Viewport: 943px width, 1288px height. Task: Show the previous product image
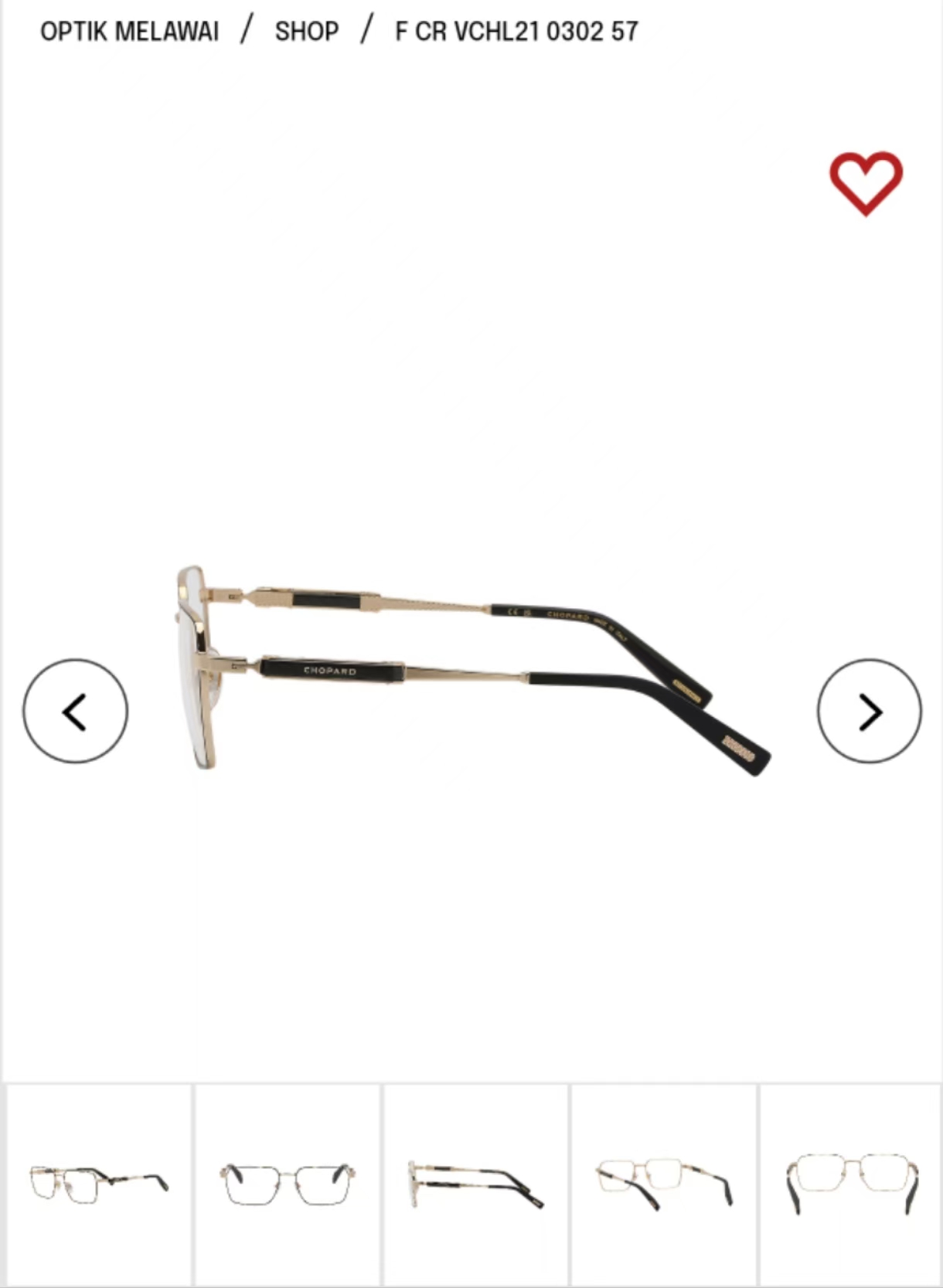tap(75, 711)
